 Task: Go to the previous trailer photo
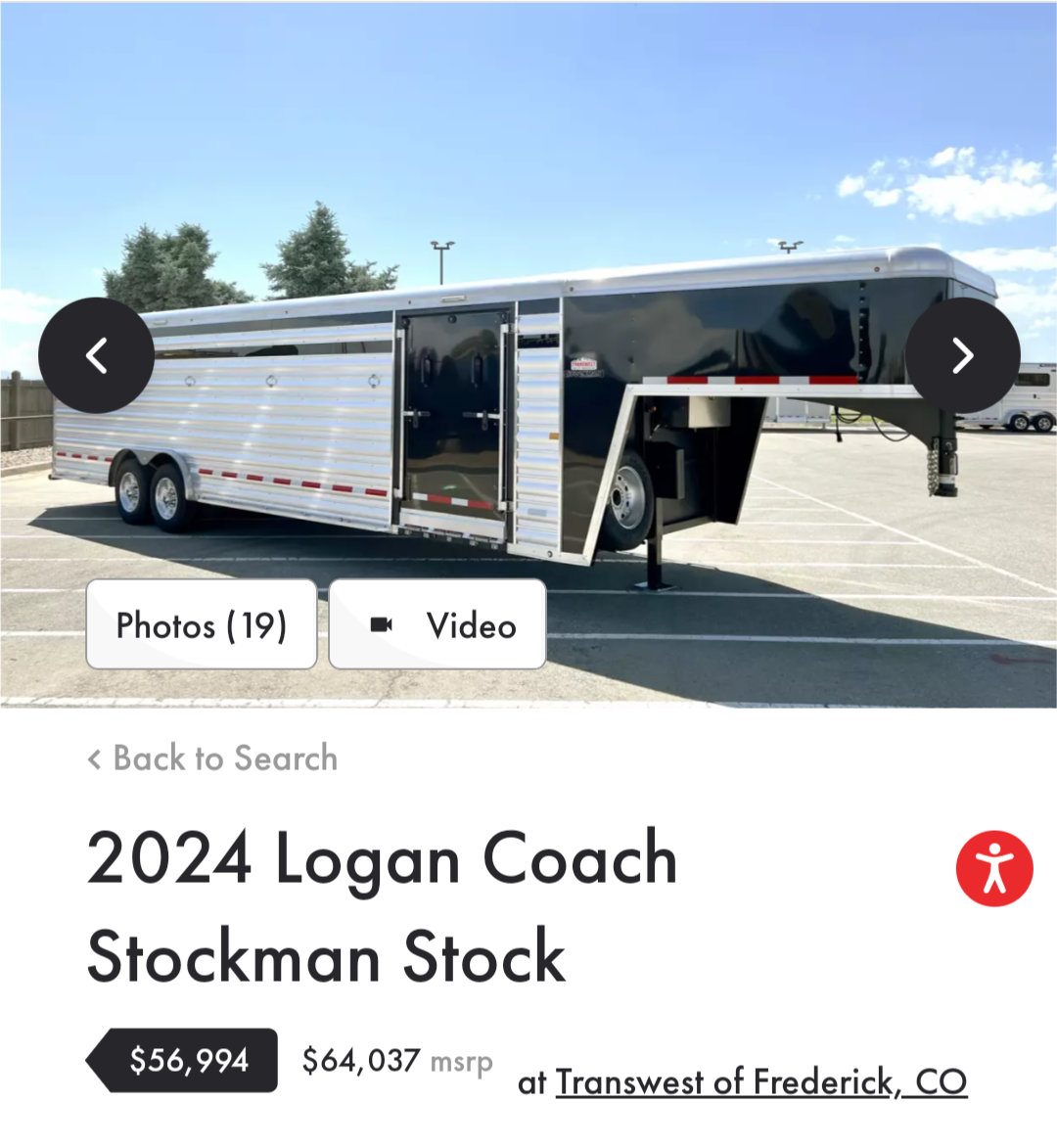(96, 355)
